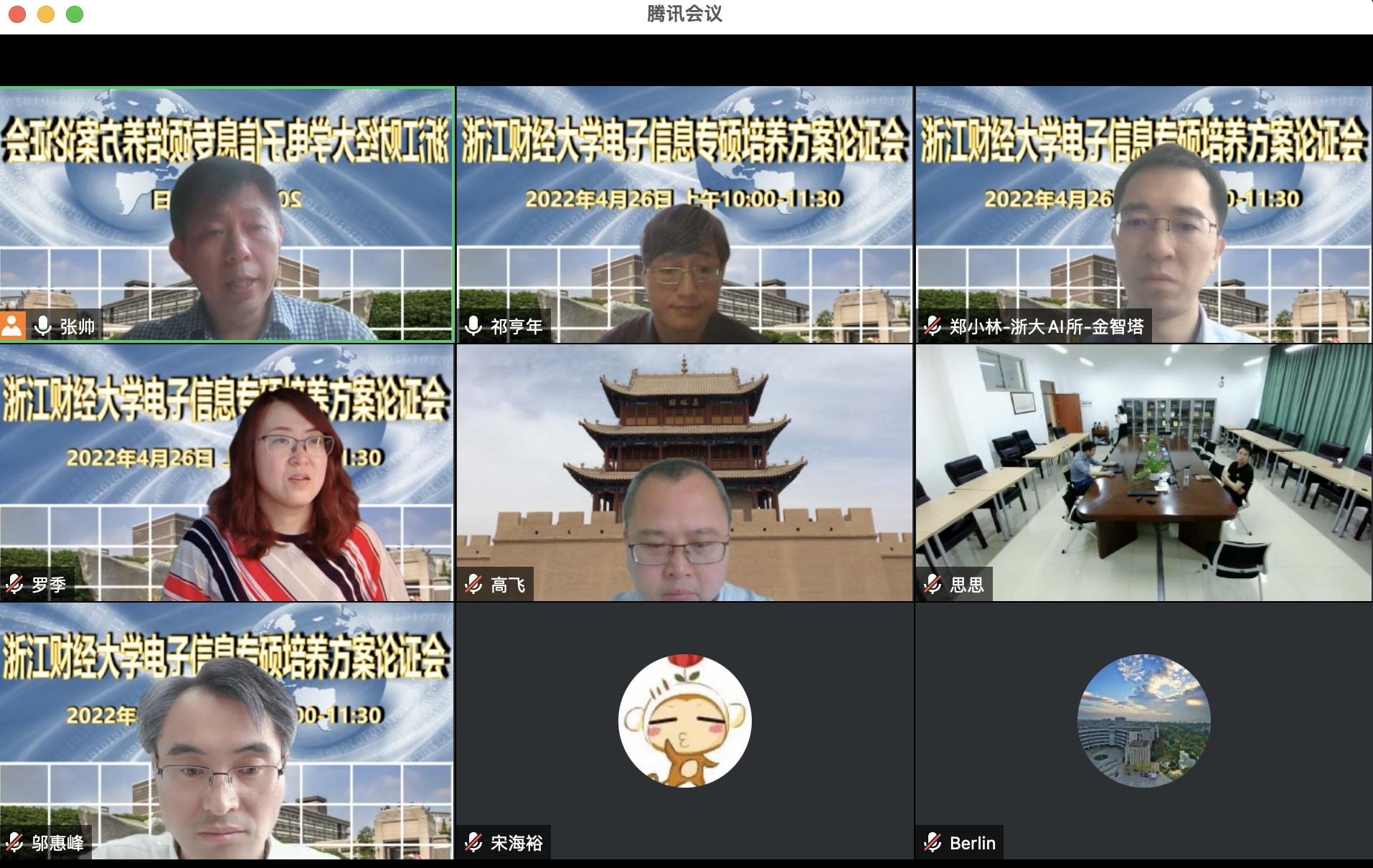
Task: Tap 邬惠峰's video tile
Action: (227, 730)
